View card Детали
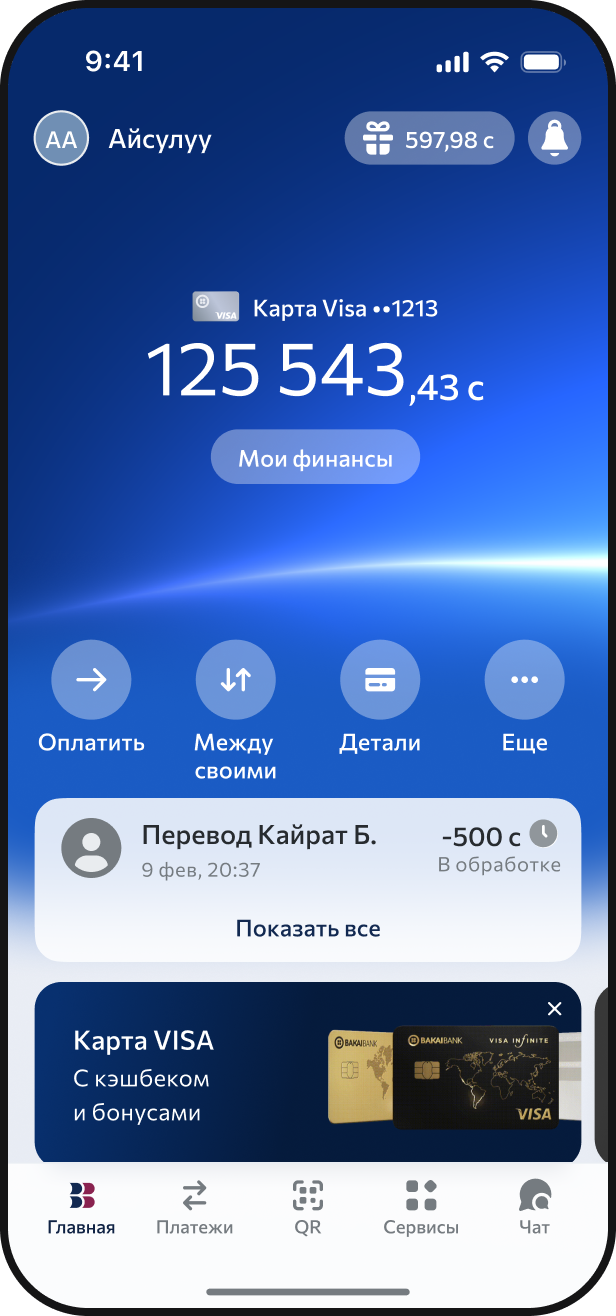This screenshot has height=1316, width=616. pyautogui.click(x=380, y=680)
